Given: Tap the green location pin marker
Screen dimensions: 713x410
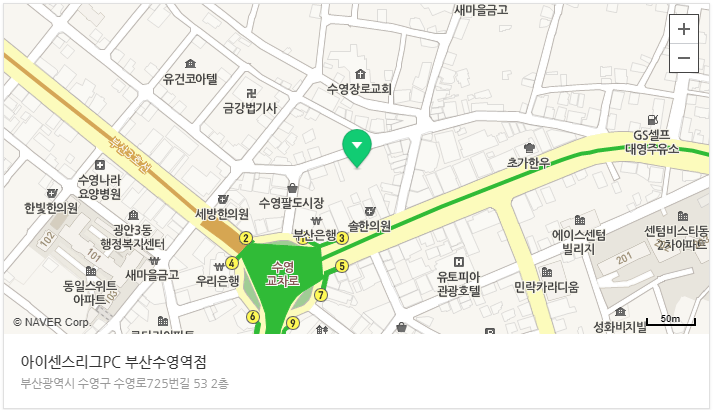Looking at the screenshot, I should pyautogui.click(x=357, y=147).
